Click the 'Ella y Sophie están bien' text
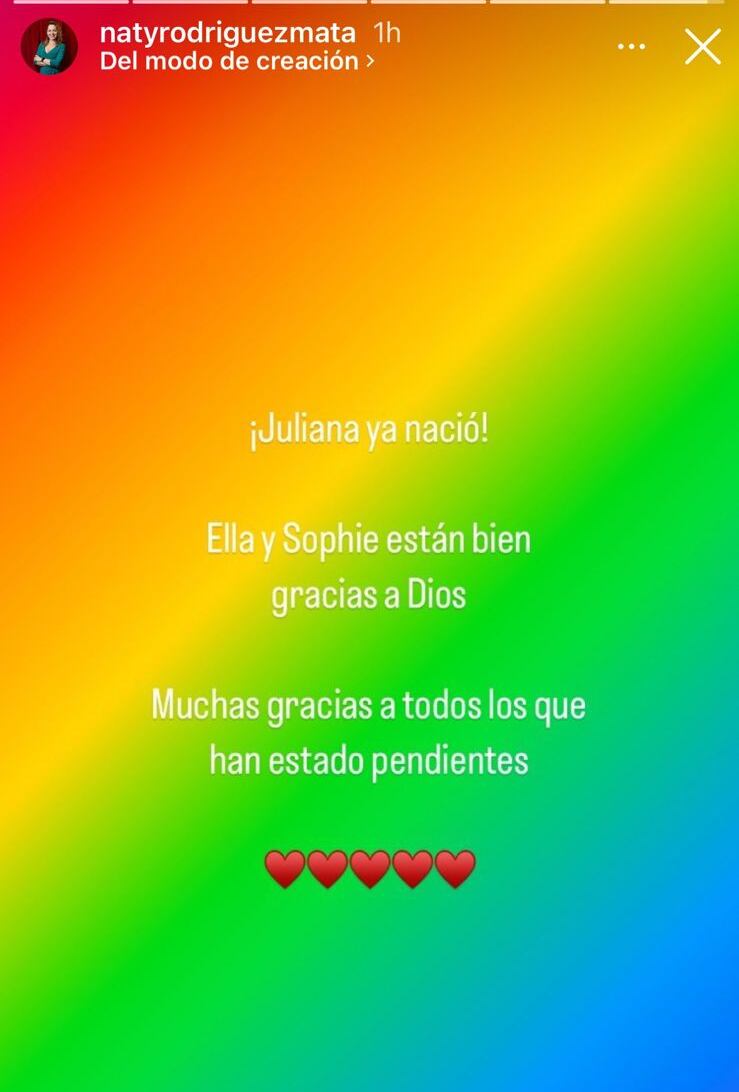 369,538
